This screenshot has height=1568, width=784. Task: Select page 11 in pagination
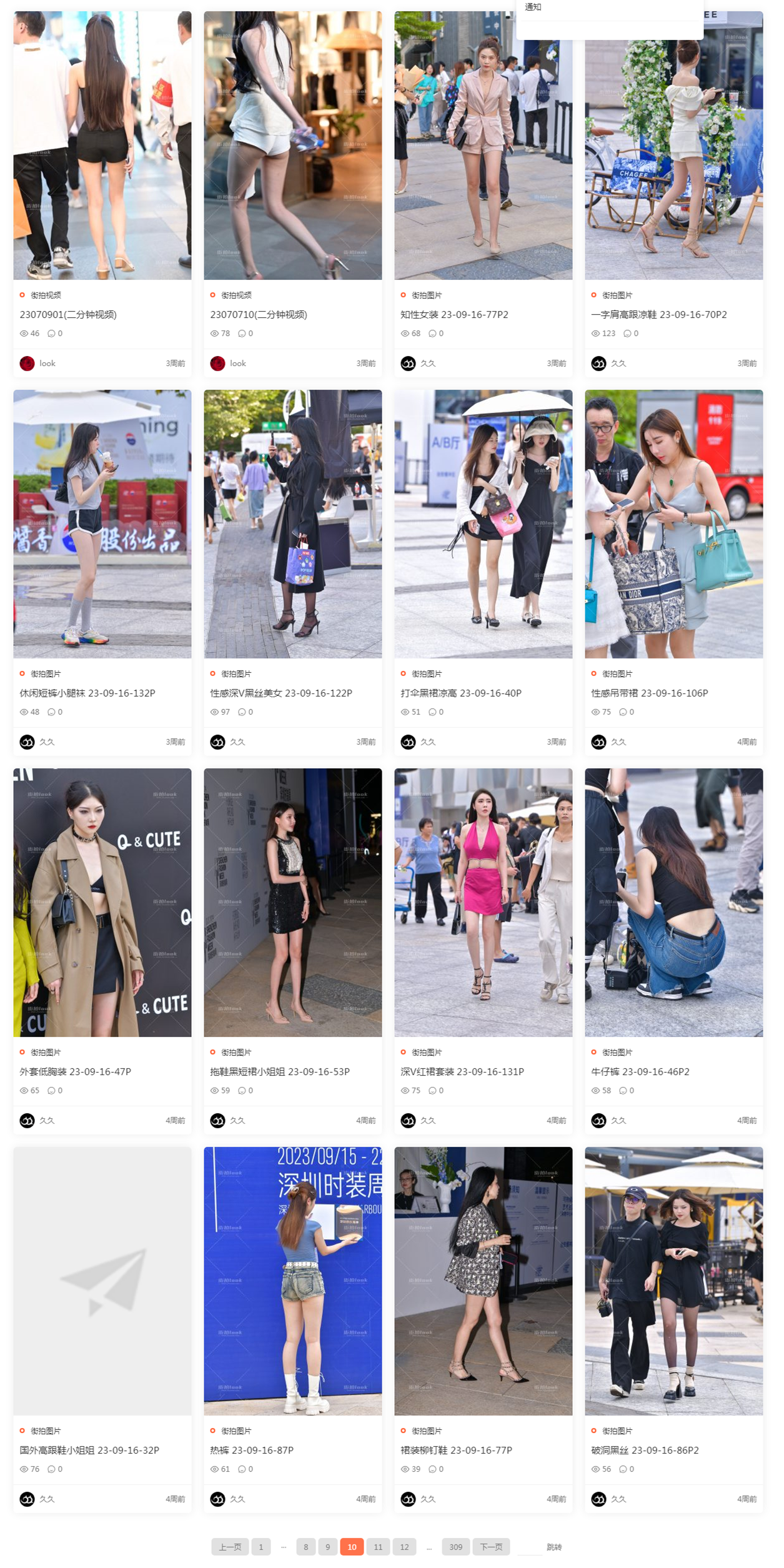tap(378, 1547)
